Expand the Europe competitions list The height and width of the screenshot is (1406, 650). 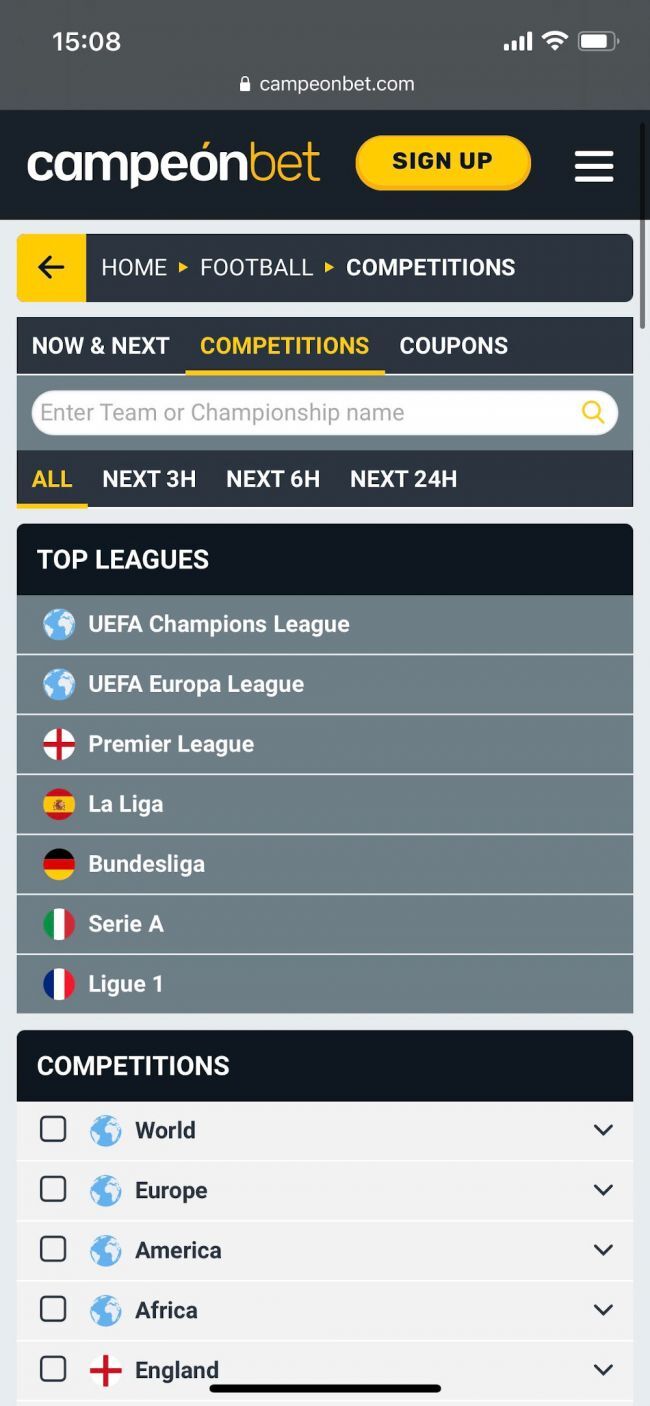click(x=602, y=1190)
